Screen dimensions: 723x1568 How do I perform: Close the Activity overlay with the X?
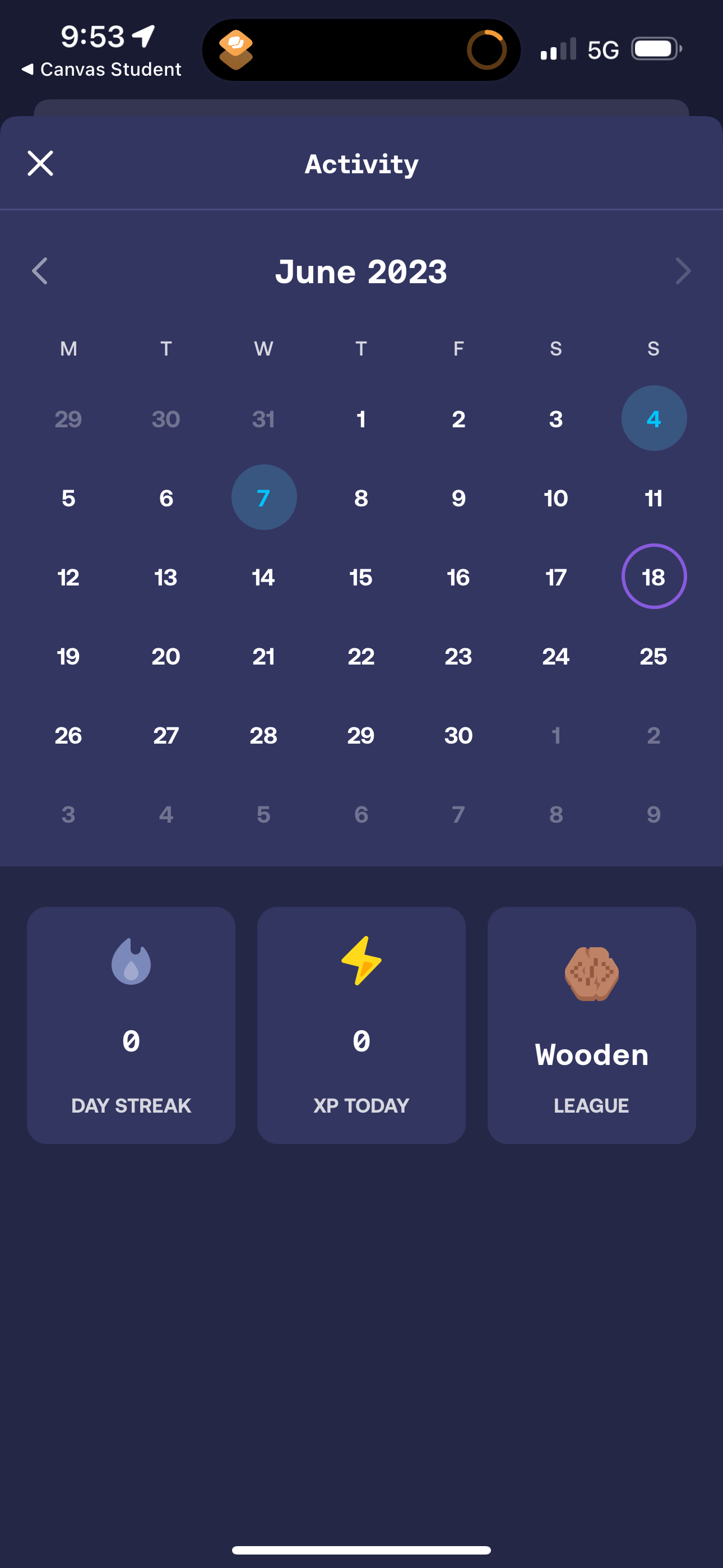coord(40,163)
